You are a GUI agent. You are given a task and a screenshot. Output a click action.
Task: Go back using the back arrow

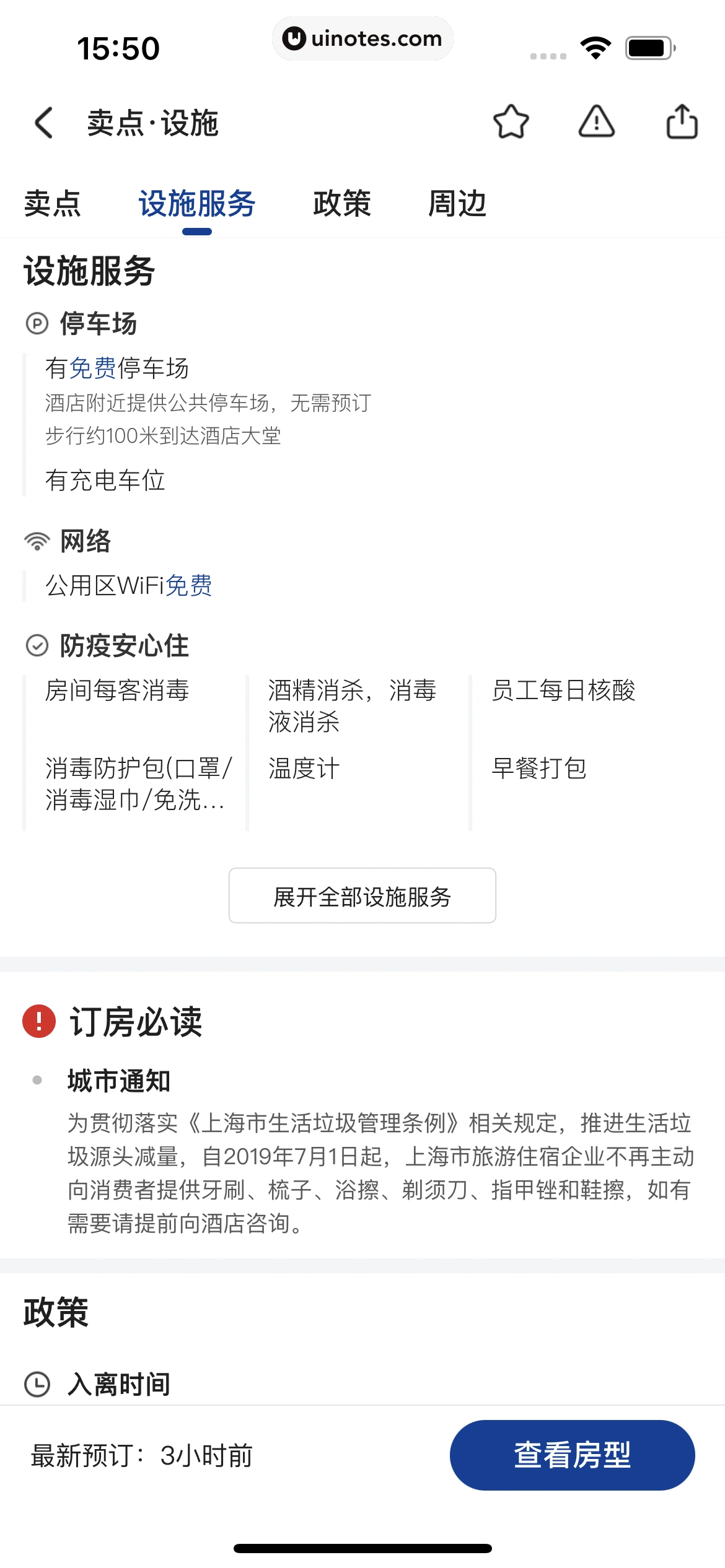point(43,123)
